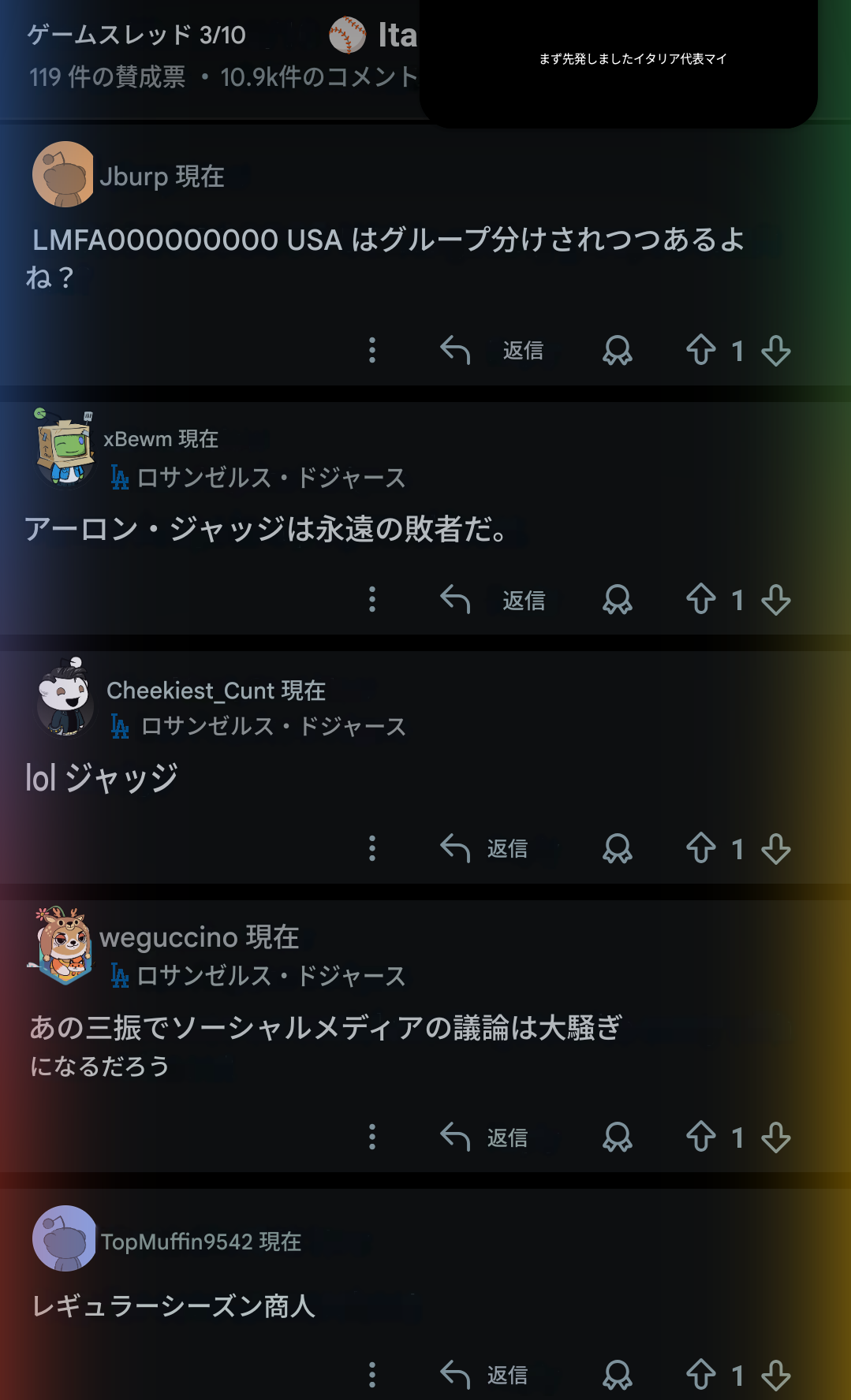The width and height of the screenshot is (851, 1400).
Task: Upvote weguccino's comment
Action: pyautogui.click(x=700, y=1137)
